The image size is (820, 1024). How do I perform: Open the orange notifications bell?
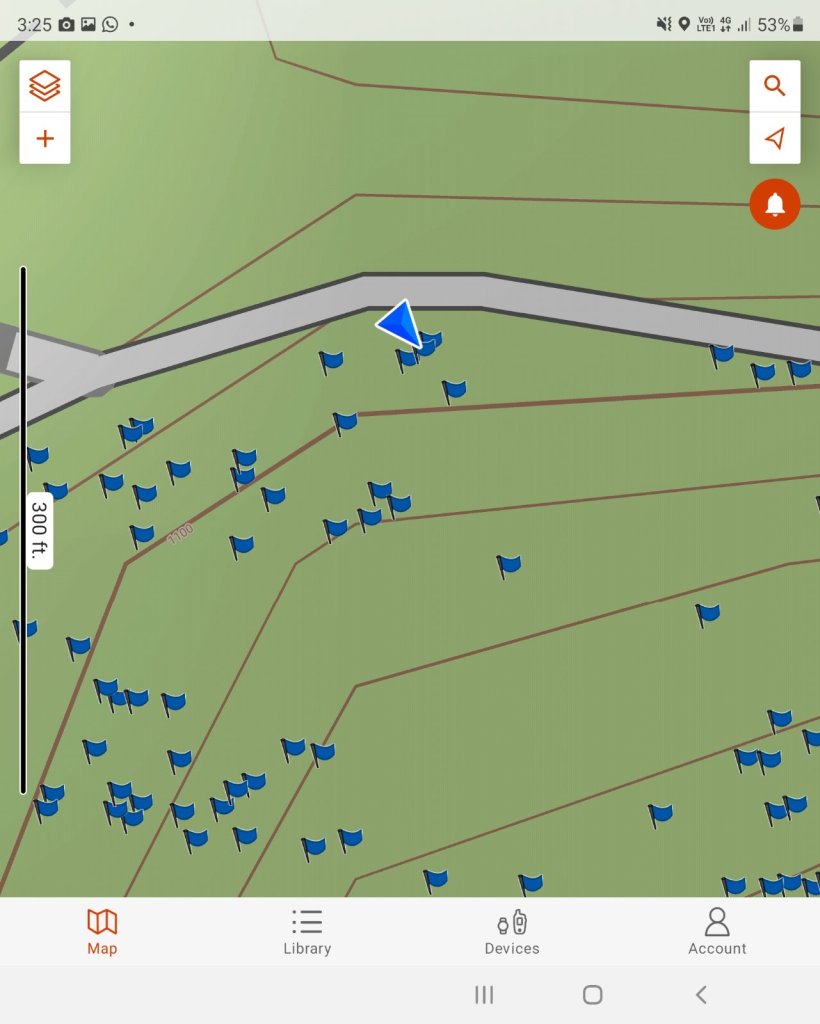775,204
